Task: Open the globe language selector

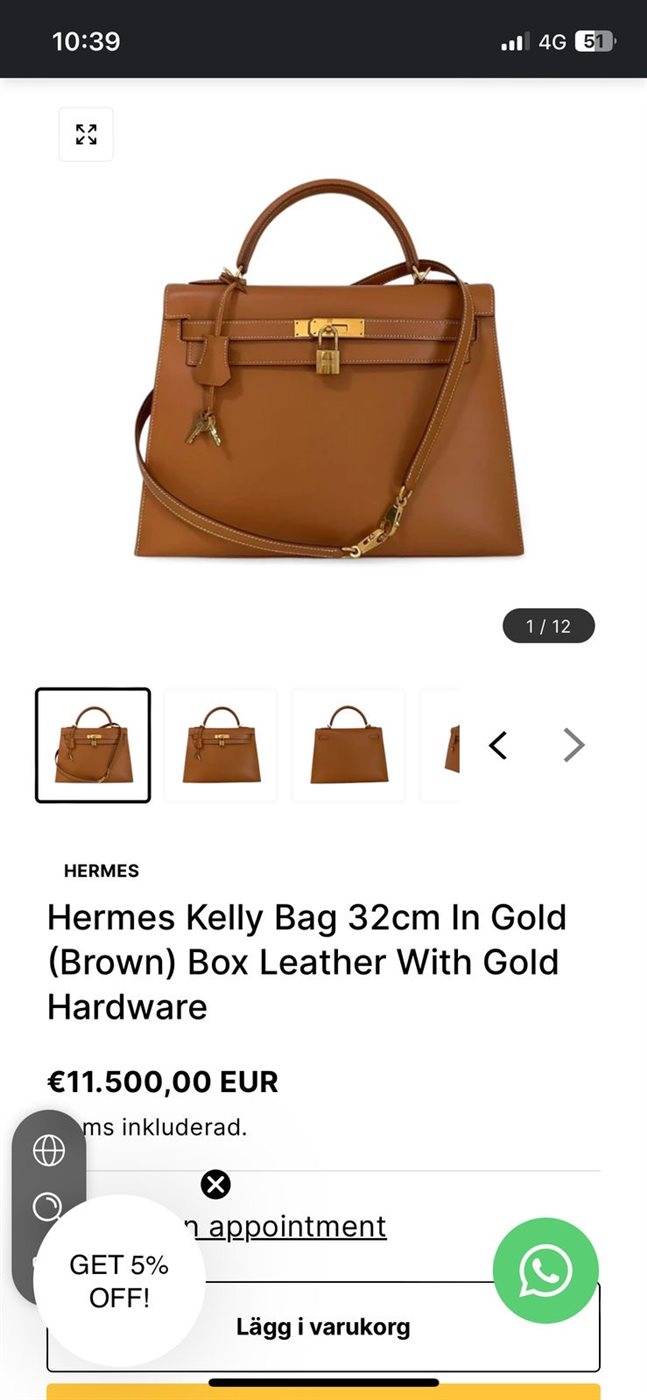Action: [49, 1151]
